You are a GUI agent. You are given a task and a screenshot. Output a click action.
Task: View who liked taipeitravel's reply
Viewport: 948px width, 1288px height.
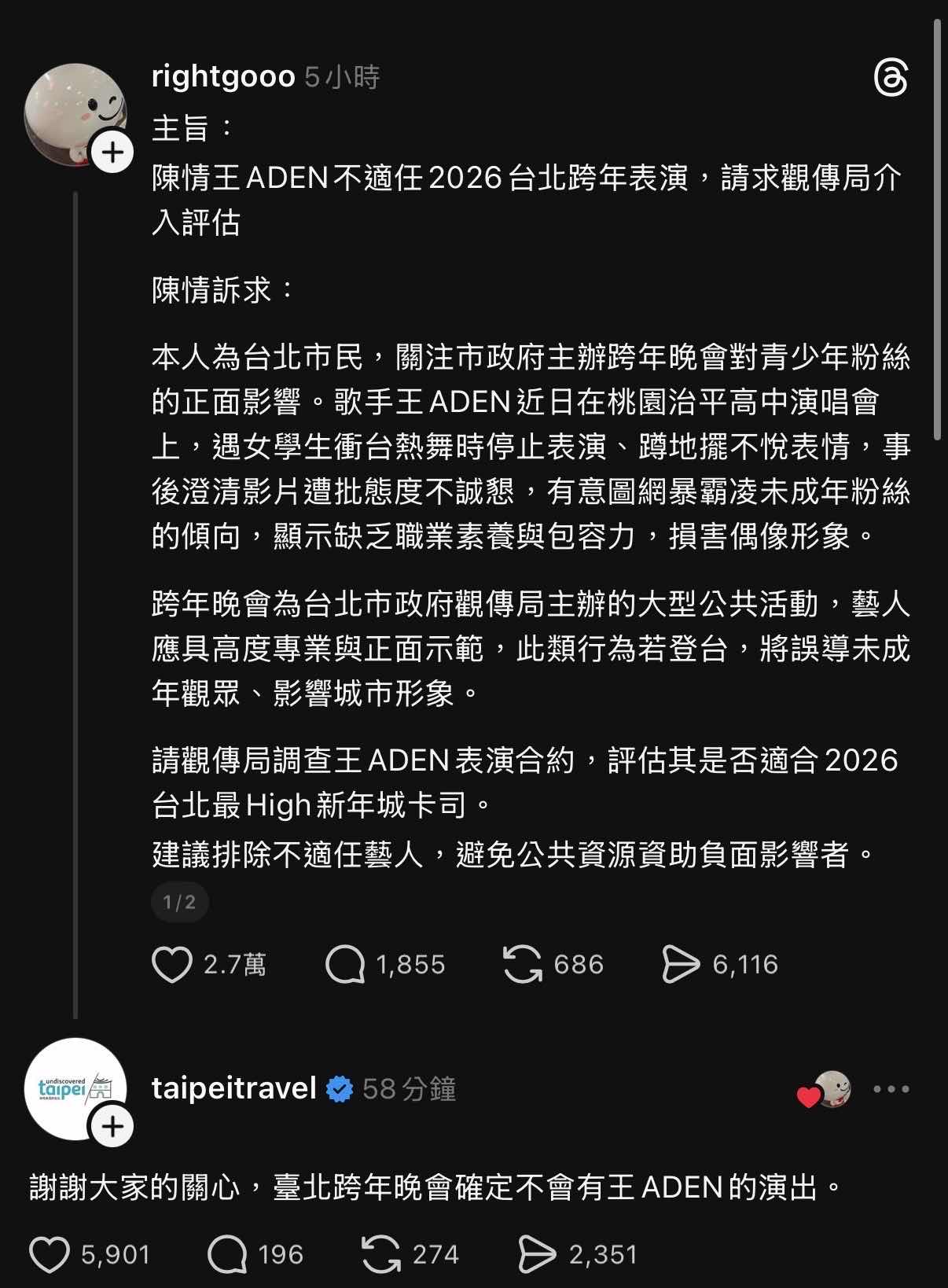click(825, 1091)
